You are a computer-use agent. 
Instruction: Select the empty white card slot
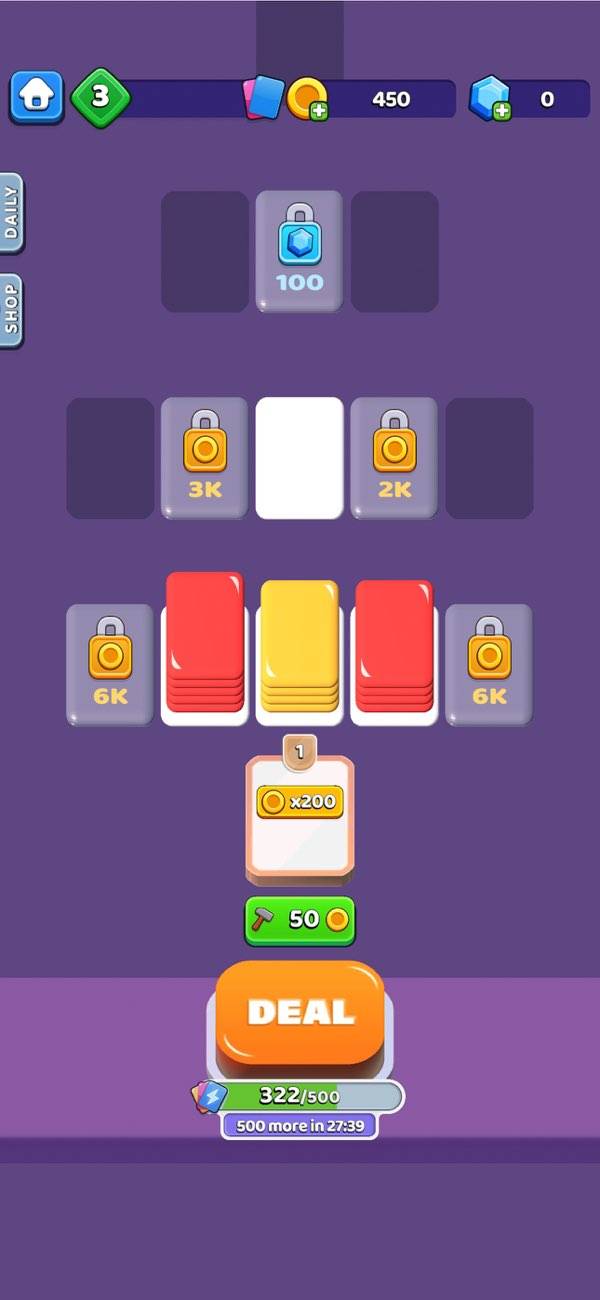299,458
